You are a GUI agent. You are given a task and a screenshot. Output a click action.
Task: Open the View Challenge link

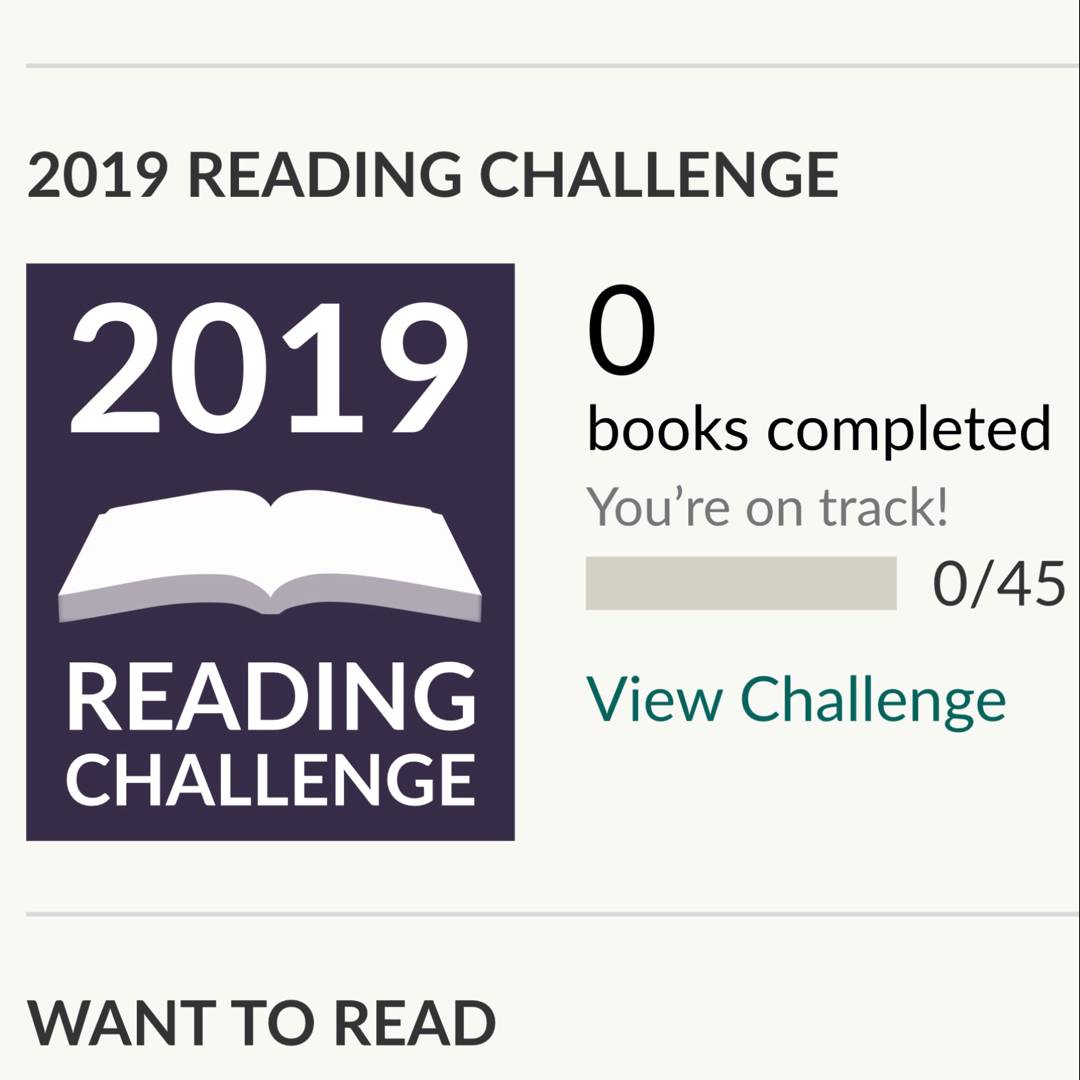pos(795,699)
